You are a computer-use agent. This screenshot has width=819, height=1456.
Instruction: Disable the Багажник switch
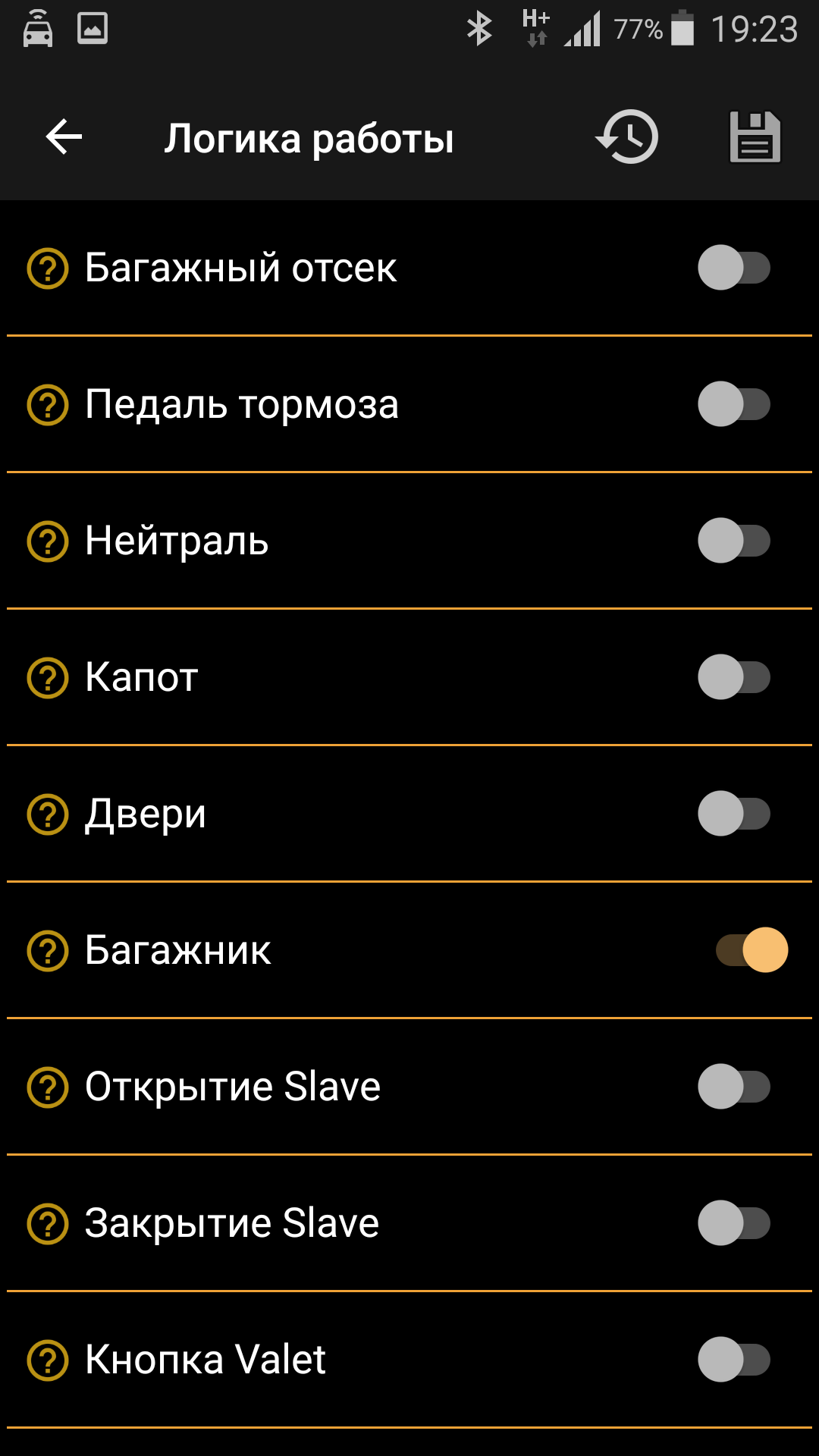pyautogui.click(x=752, y=950)
